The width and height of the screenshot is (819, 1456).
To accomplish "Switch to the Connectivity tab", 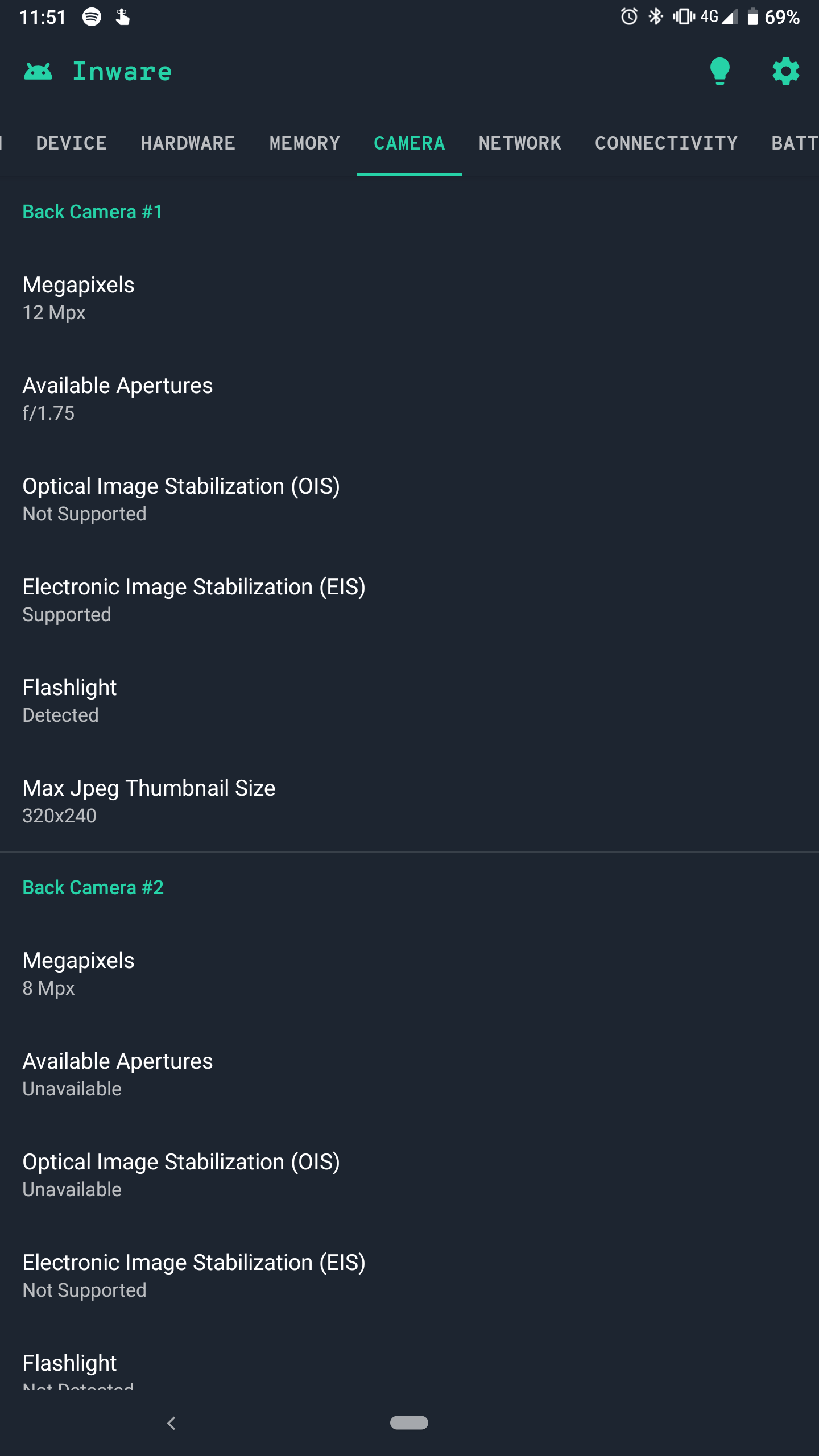I will (x=667, y=143).
